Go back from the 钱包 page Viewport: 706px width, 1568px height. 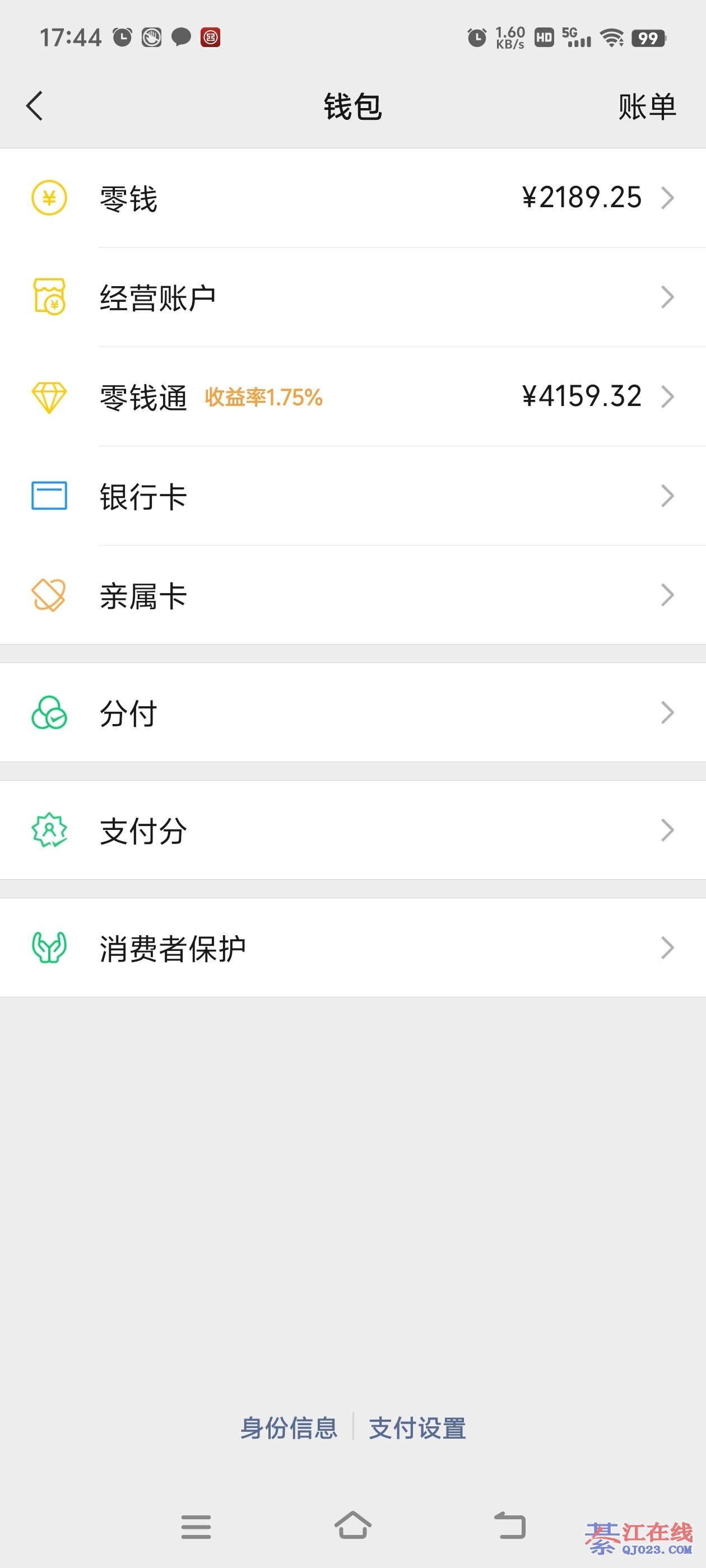tap(35, 106)
